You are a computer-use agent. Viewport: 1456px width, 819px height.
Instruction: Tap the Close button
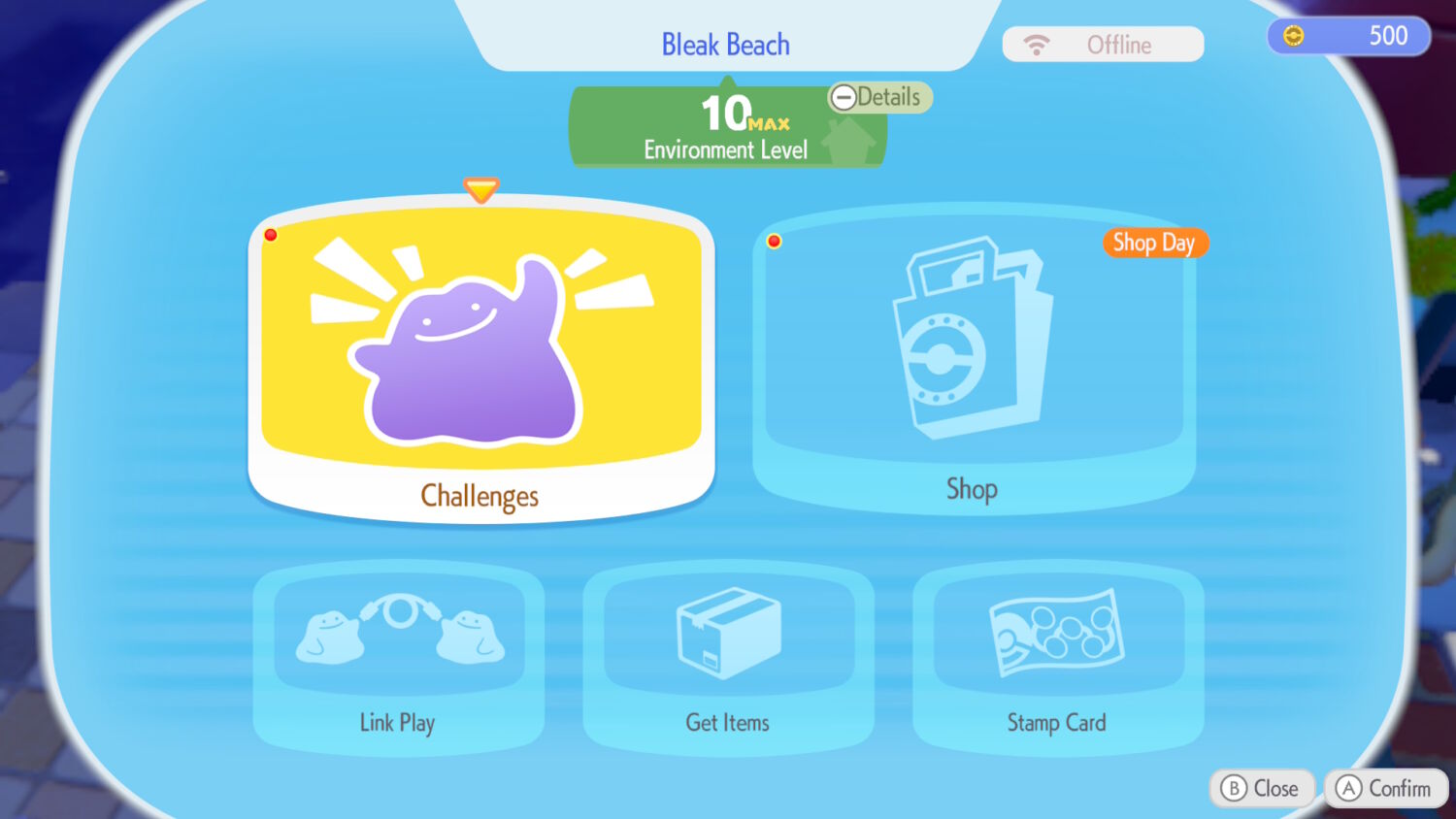pyautogui.click(x=1261, y=788)
